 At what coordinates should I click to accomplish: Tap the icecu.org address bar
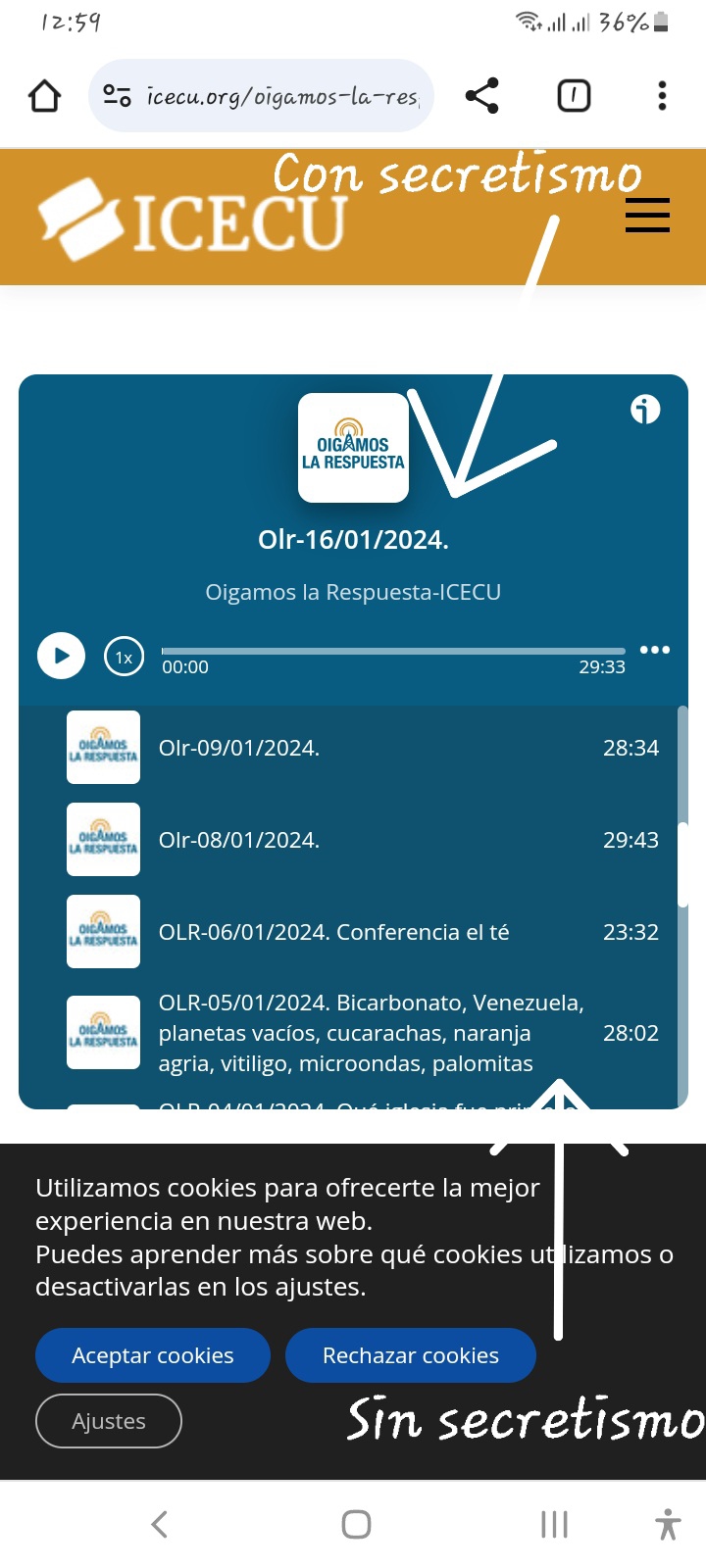261,95
